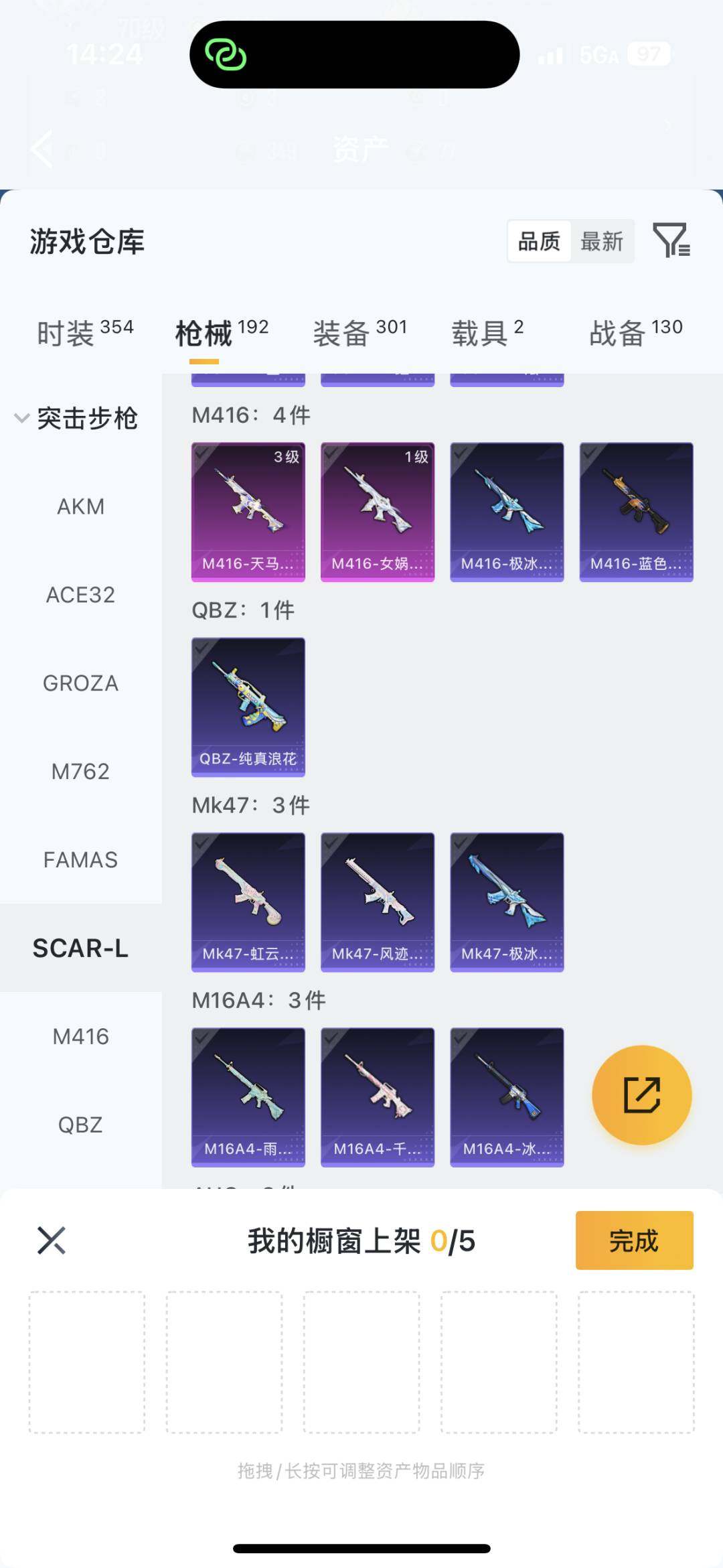Screen dimensions: 723x1568
Task: Open the filter icon in game warehouse
Action: (671, 240)
